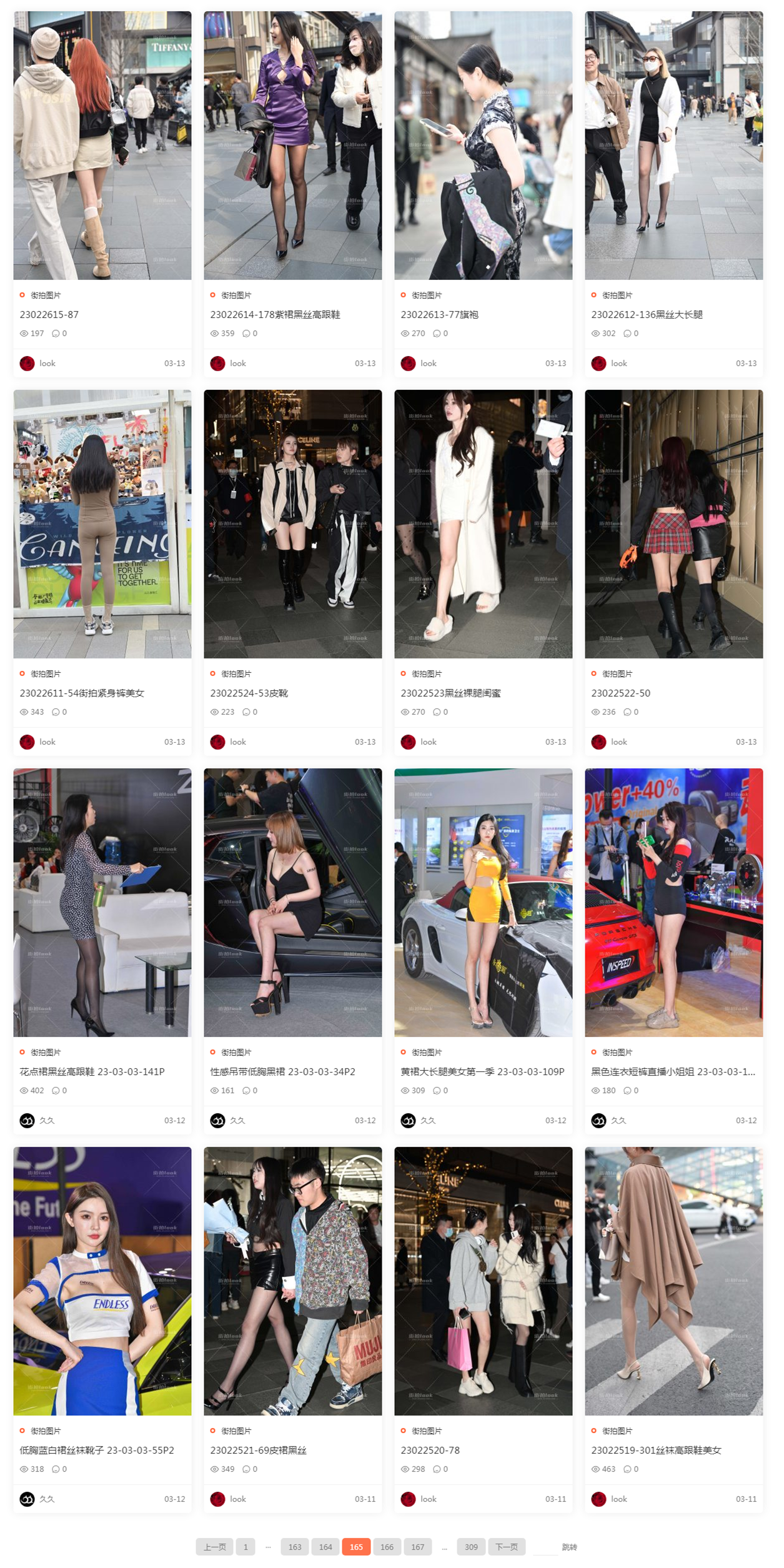Select page 167

[417, 1547]
